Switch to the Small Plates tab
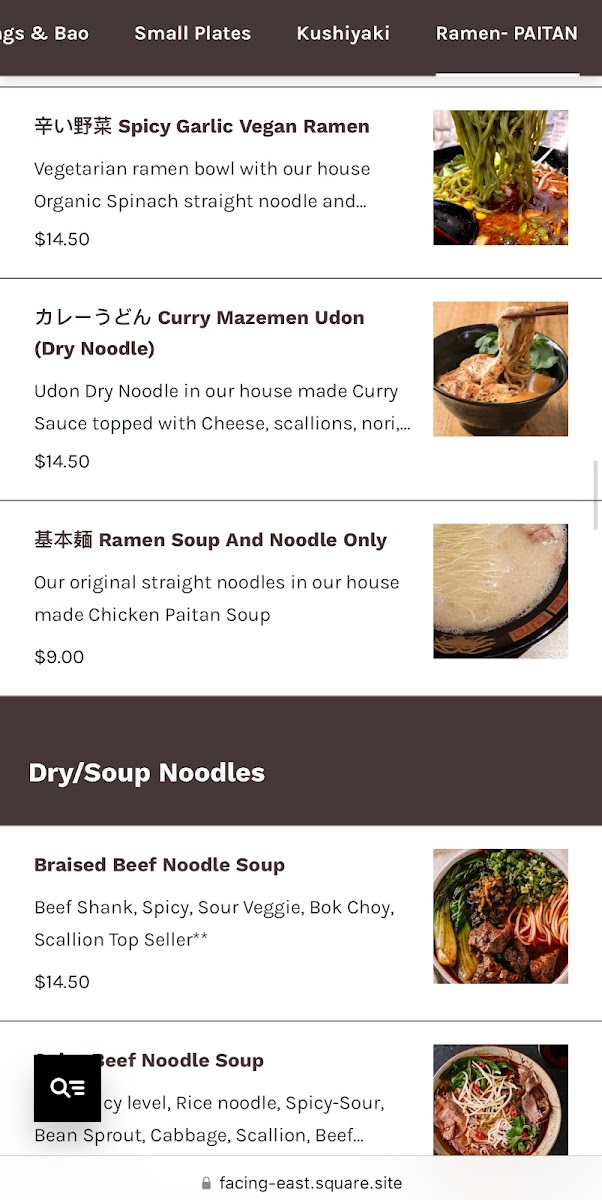 point(192,34)
